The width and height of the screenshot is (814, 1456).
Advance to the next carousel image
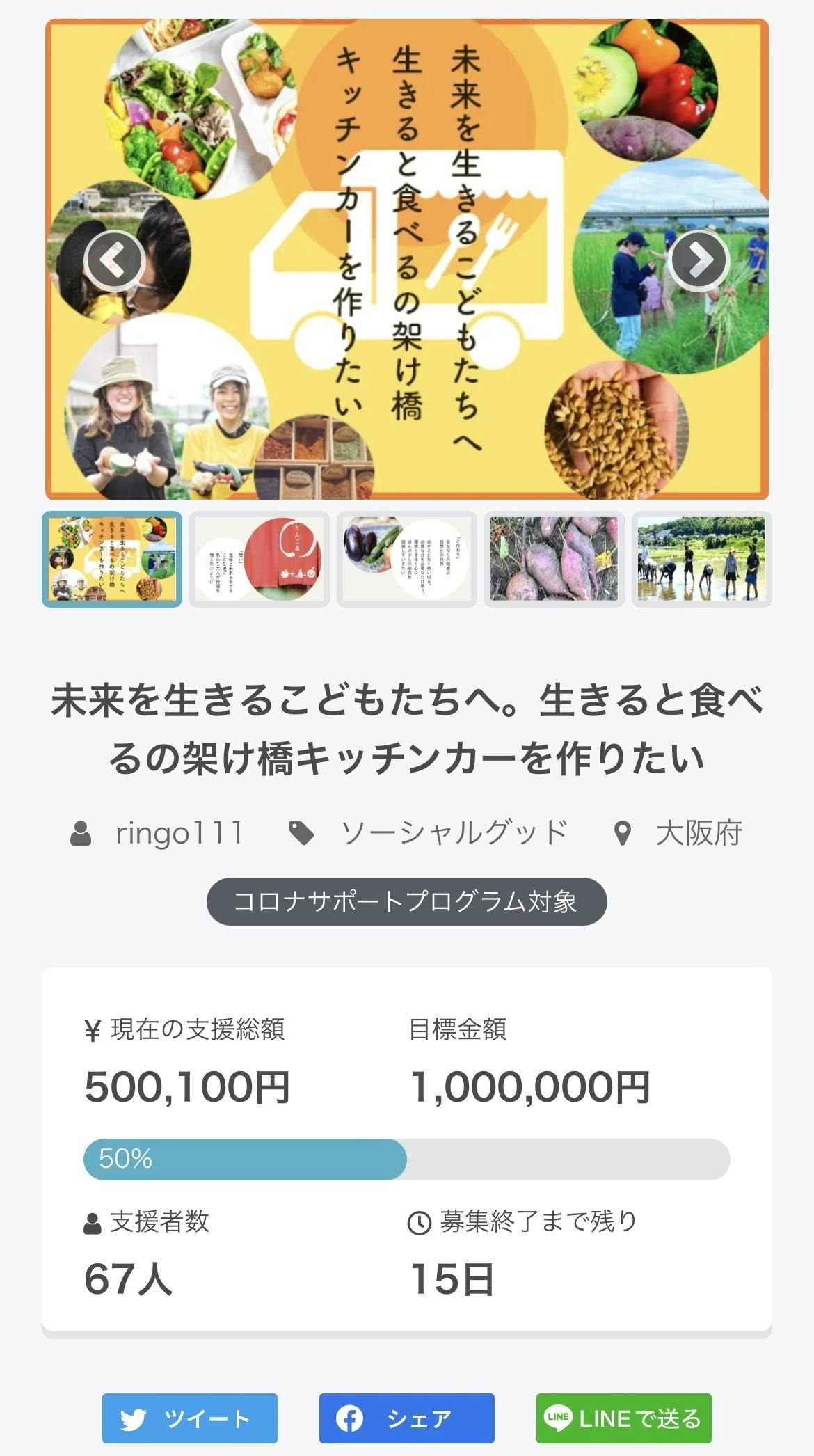click(x=699, y=260)
